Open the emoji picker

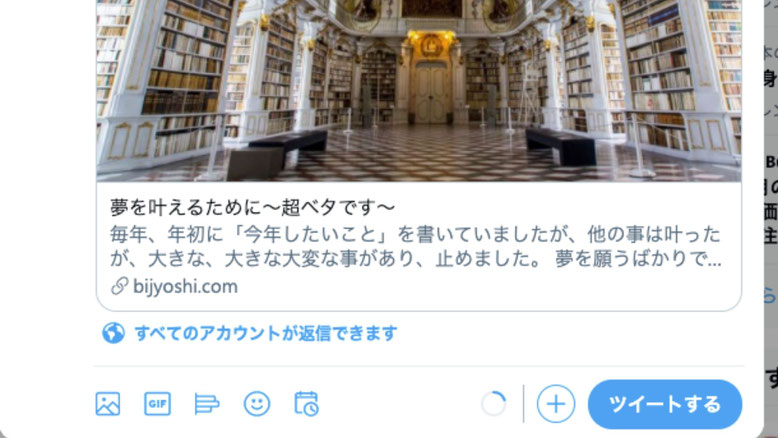pyautogui.click(x=257, y=404)
